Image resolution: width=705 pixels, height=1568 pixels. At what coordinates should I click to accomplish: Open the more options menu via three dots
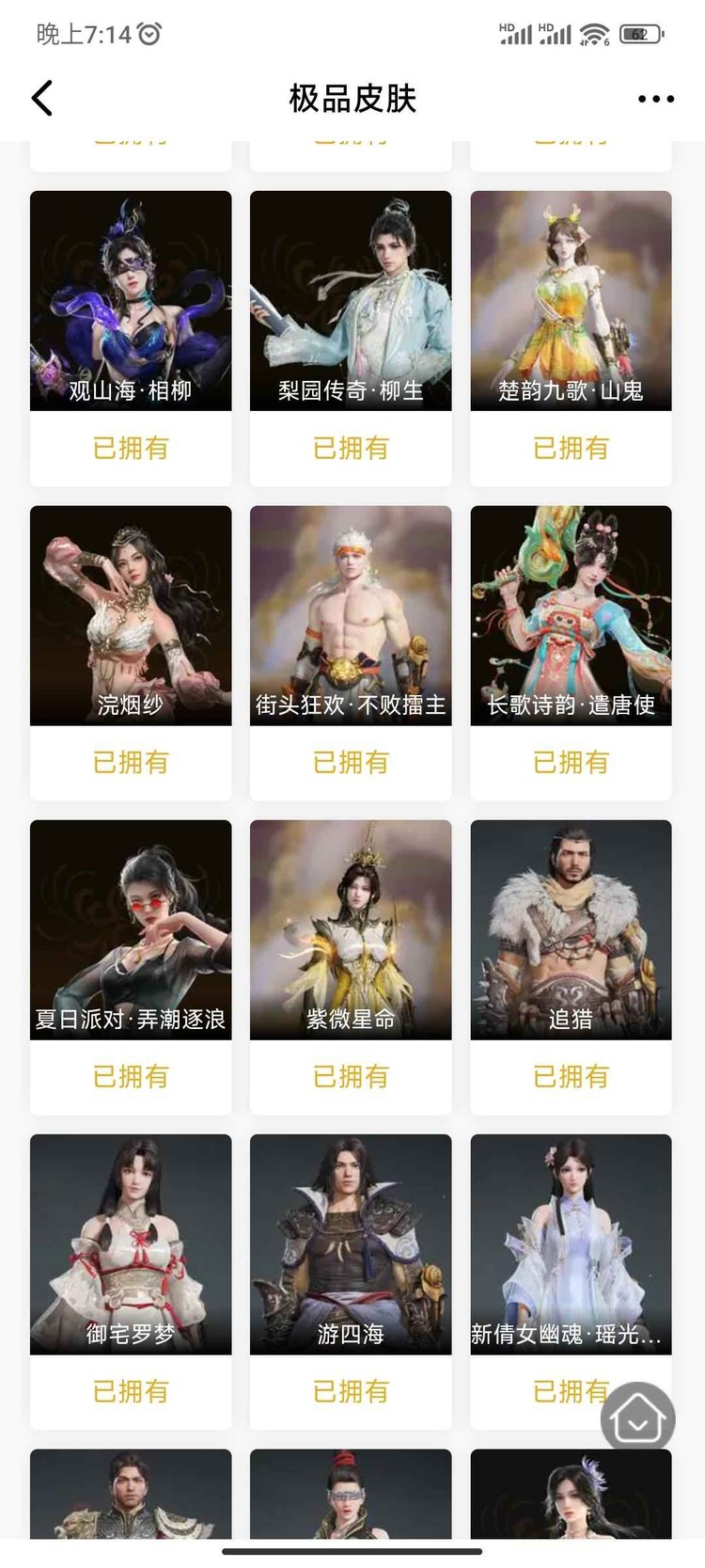[x=655, y=98]
